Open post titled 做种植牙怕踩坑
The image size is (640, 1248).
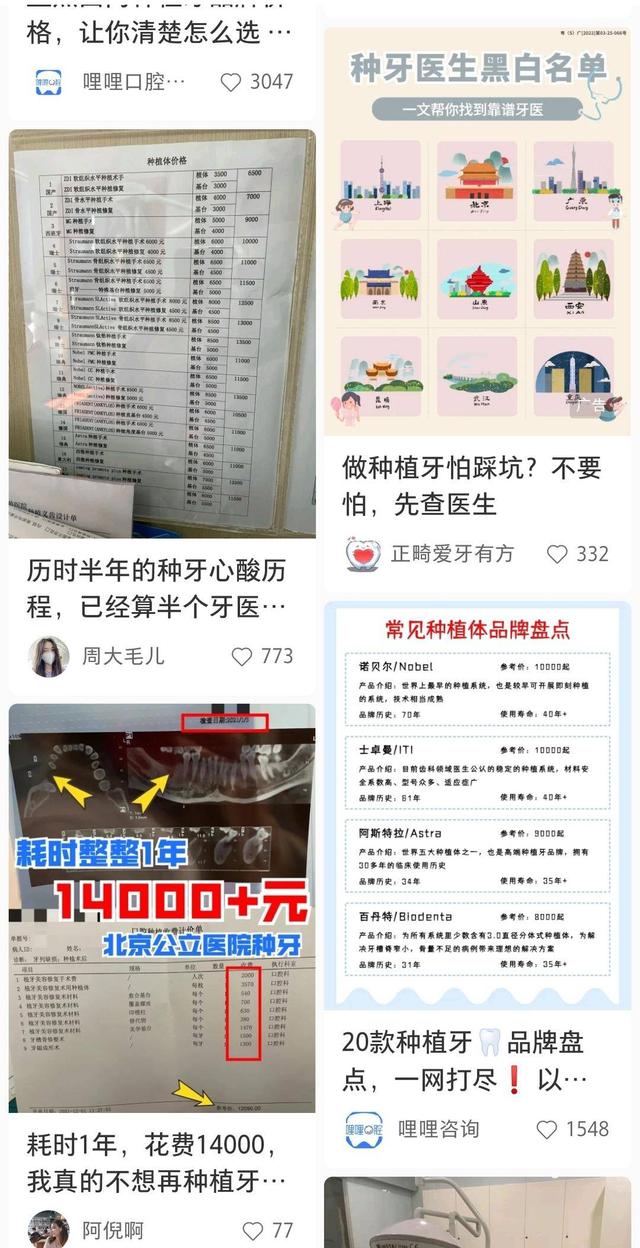[470, 484]
